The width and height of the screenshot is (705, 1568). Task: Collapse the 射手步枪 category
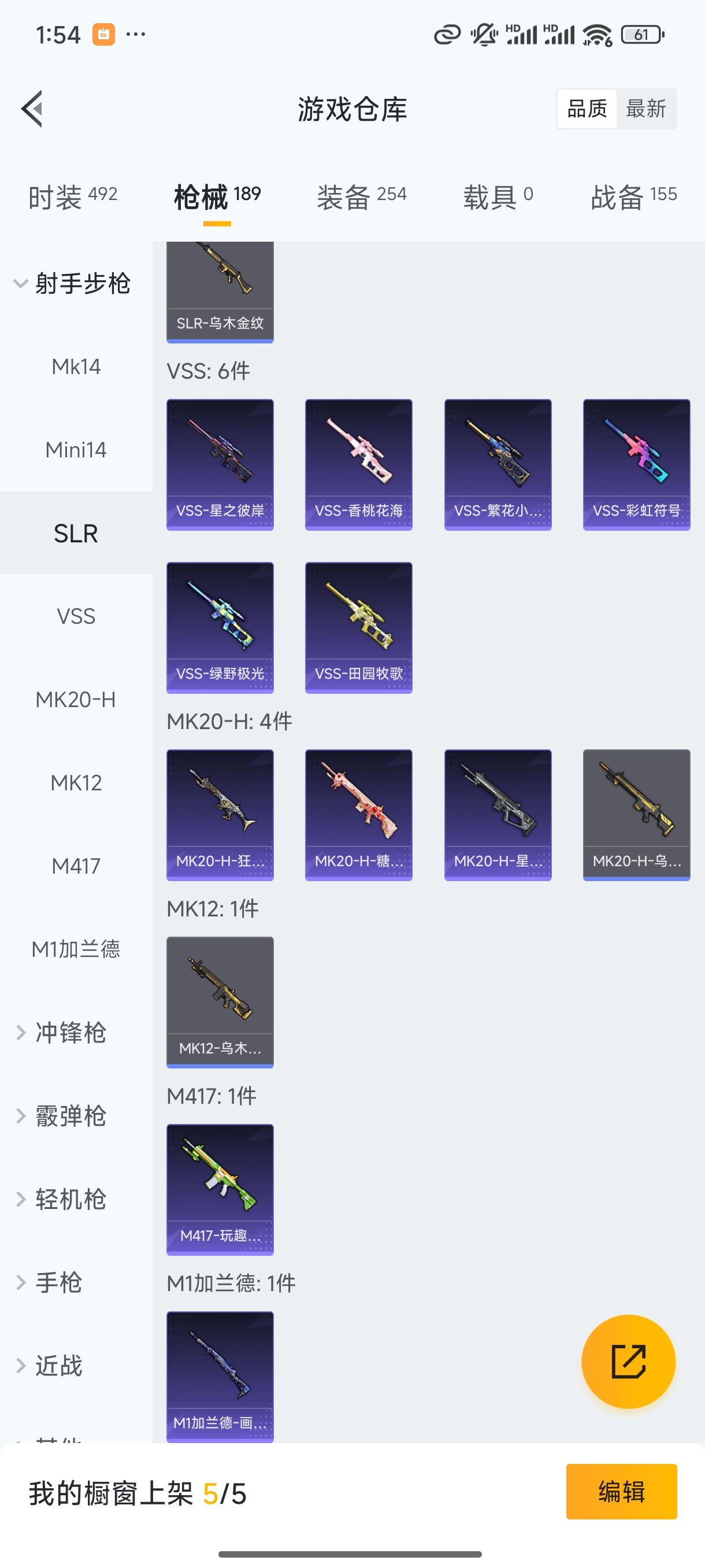pyautogui.click(x=72, y=284)
